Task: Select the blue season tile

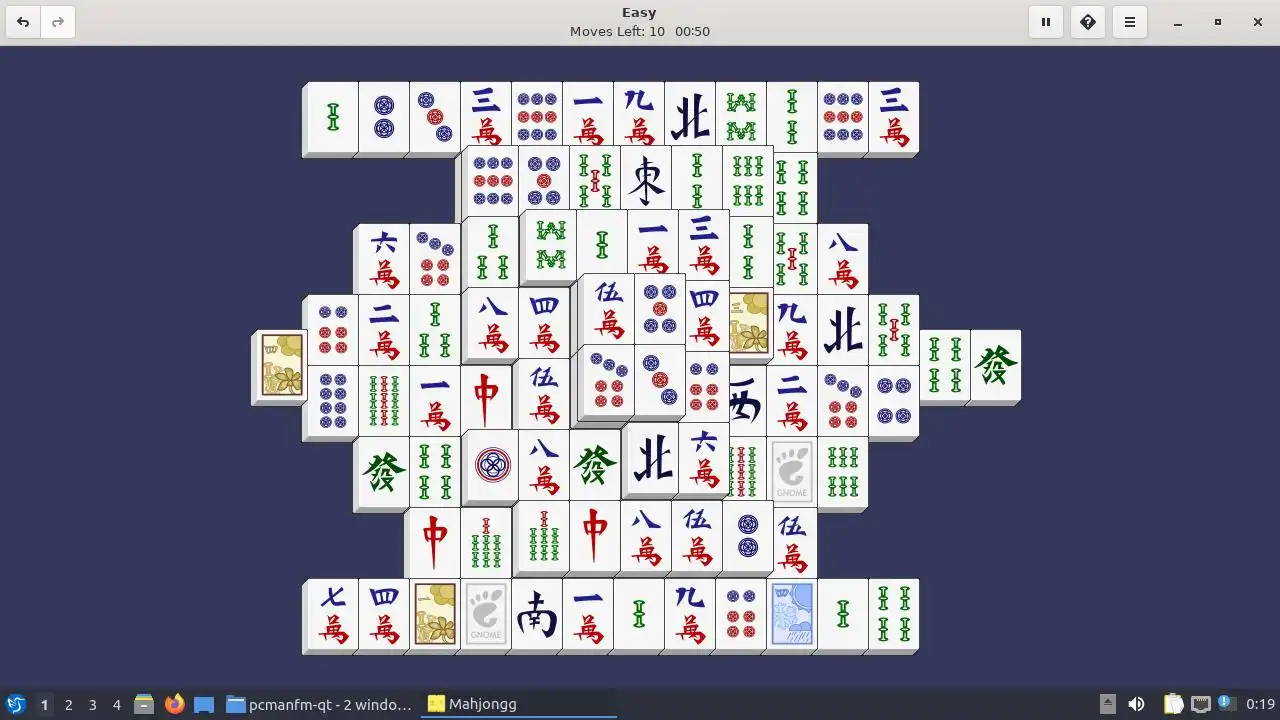Action: click(792, 614)
